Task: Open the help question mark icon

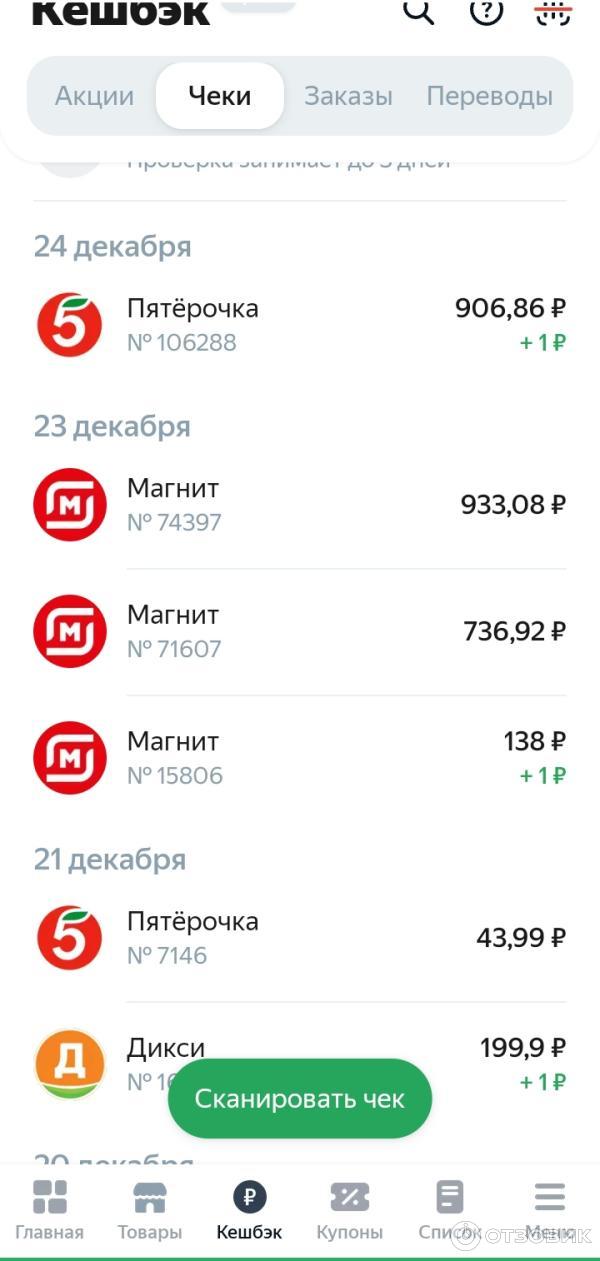Action: (x=486, y=12)
